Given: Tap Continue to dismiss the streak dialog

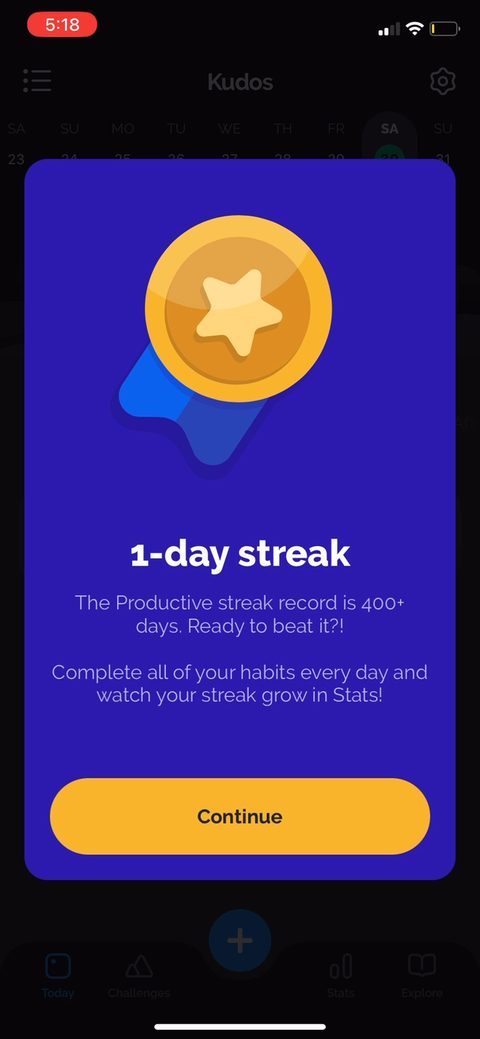Looking at the screenshot, I should (x=240, y=816).
